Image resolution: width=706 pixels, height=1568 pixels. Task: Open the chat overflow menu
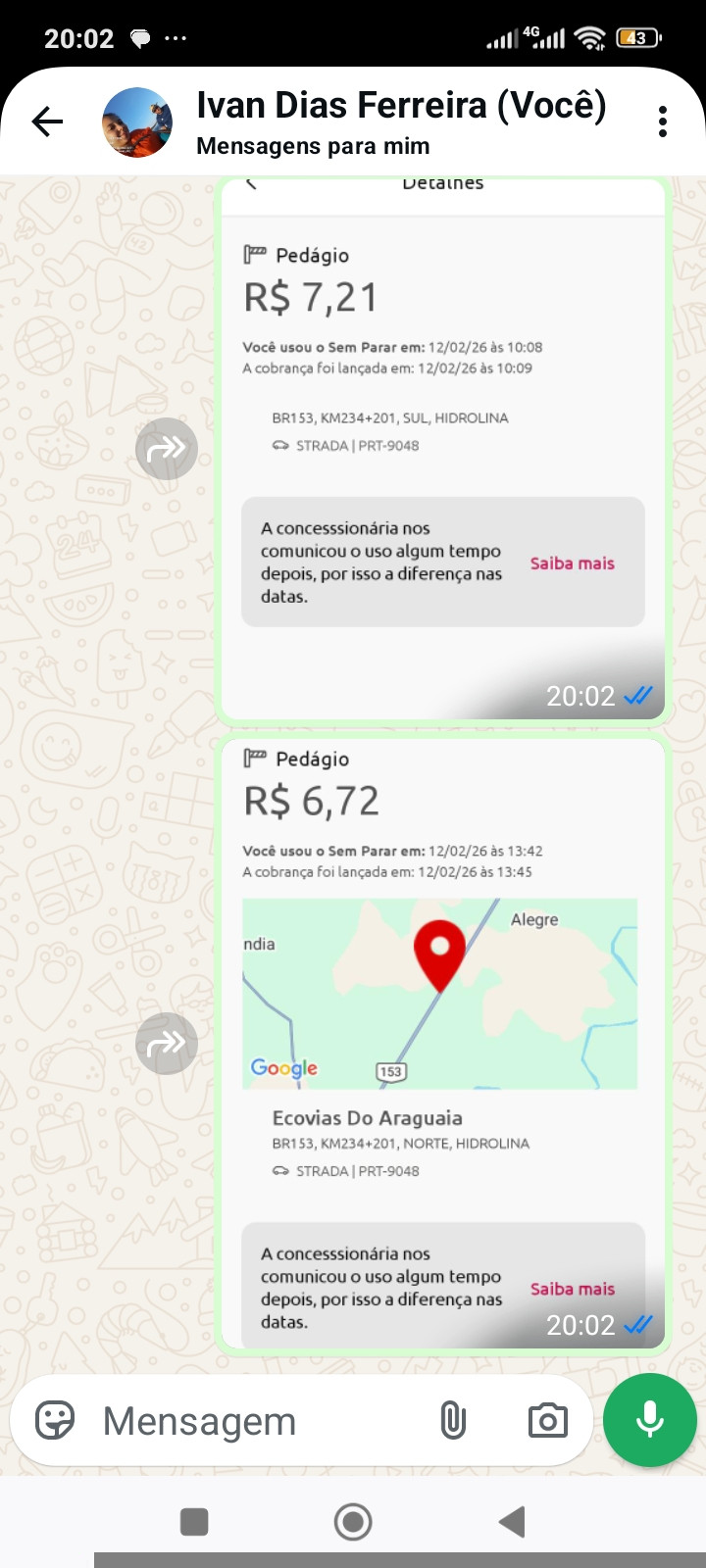(x=663, y=122)
